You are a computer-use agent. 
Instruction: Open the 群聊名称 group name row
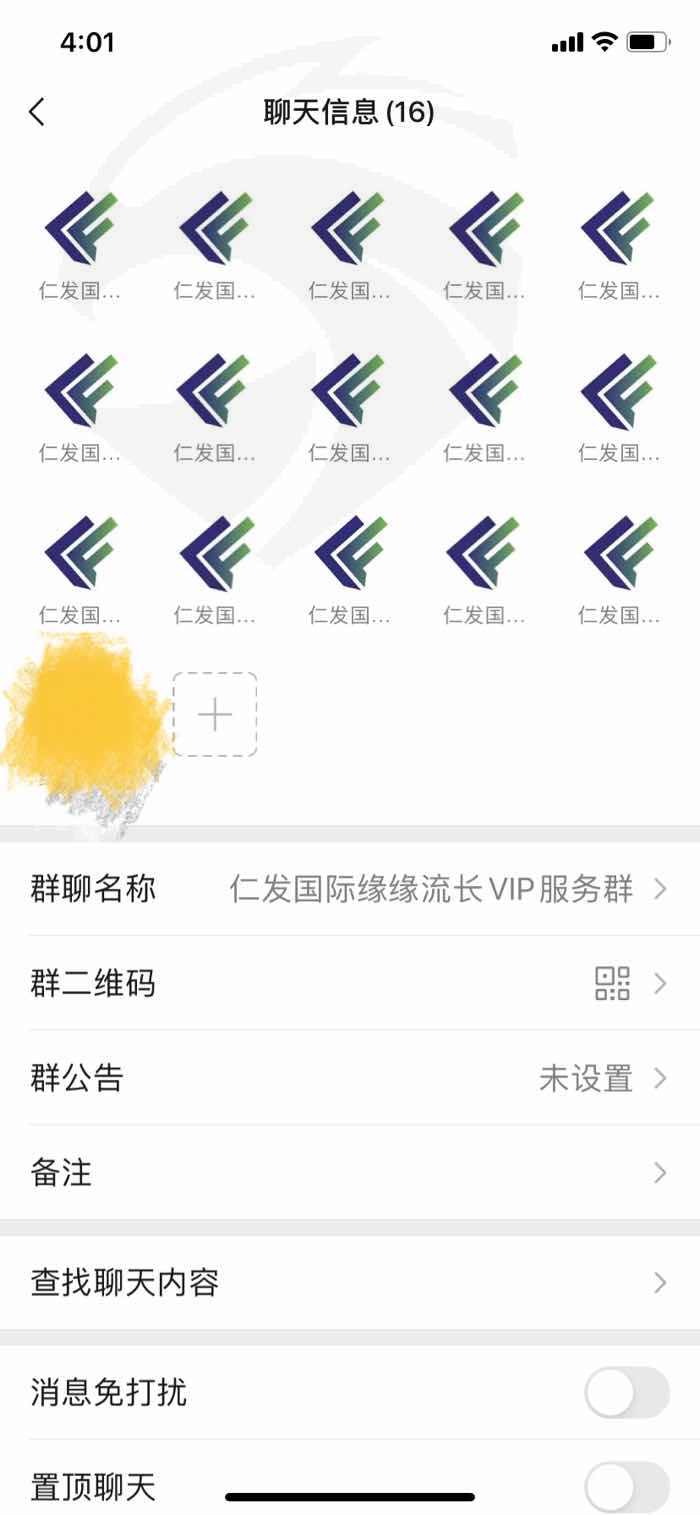[350, 888]
